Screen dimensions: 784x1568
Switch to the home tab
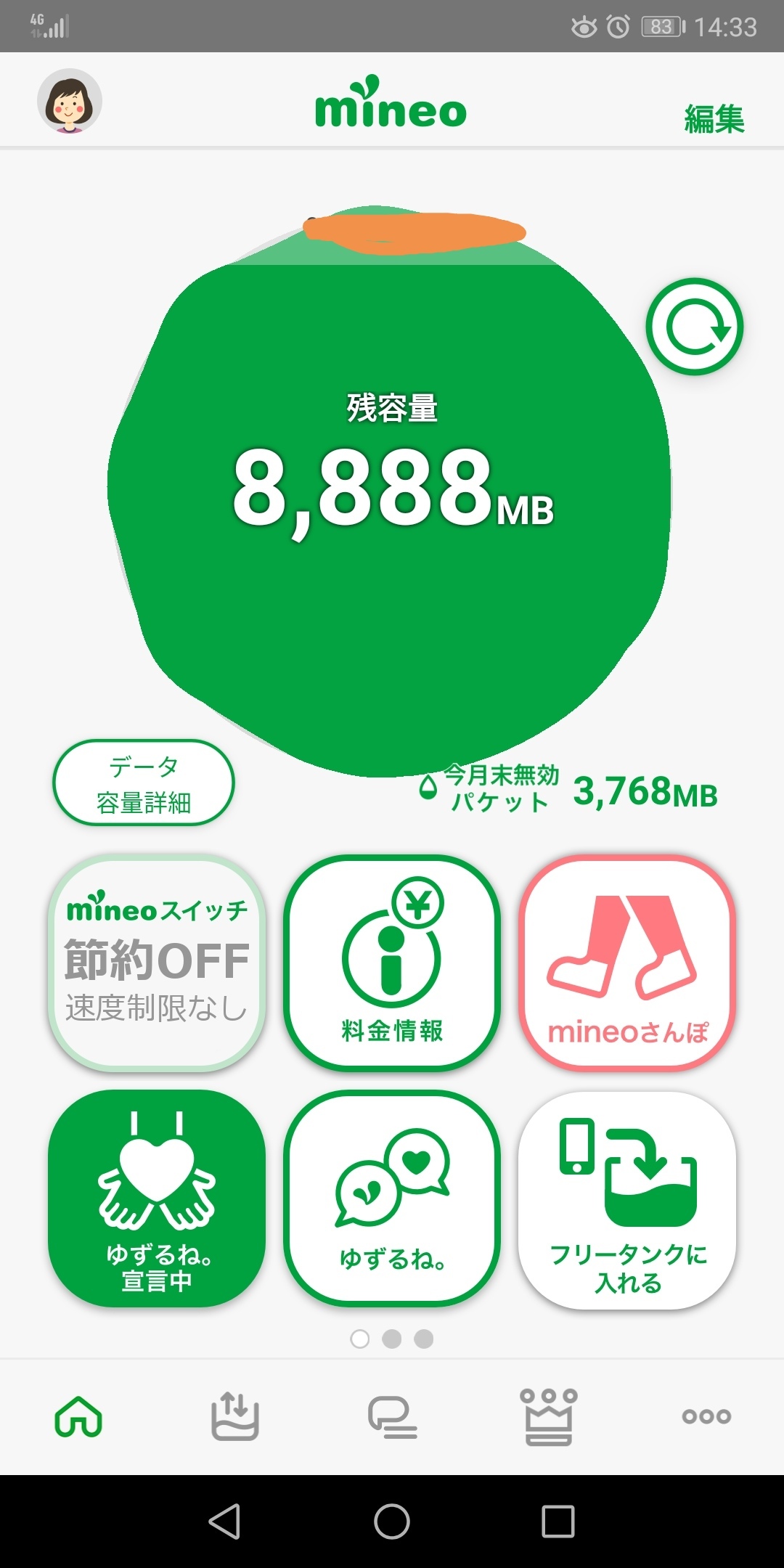pyautogui.click(x=78, y=1416)
